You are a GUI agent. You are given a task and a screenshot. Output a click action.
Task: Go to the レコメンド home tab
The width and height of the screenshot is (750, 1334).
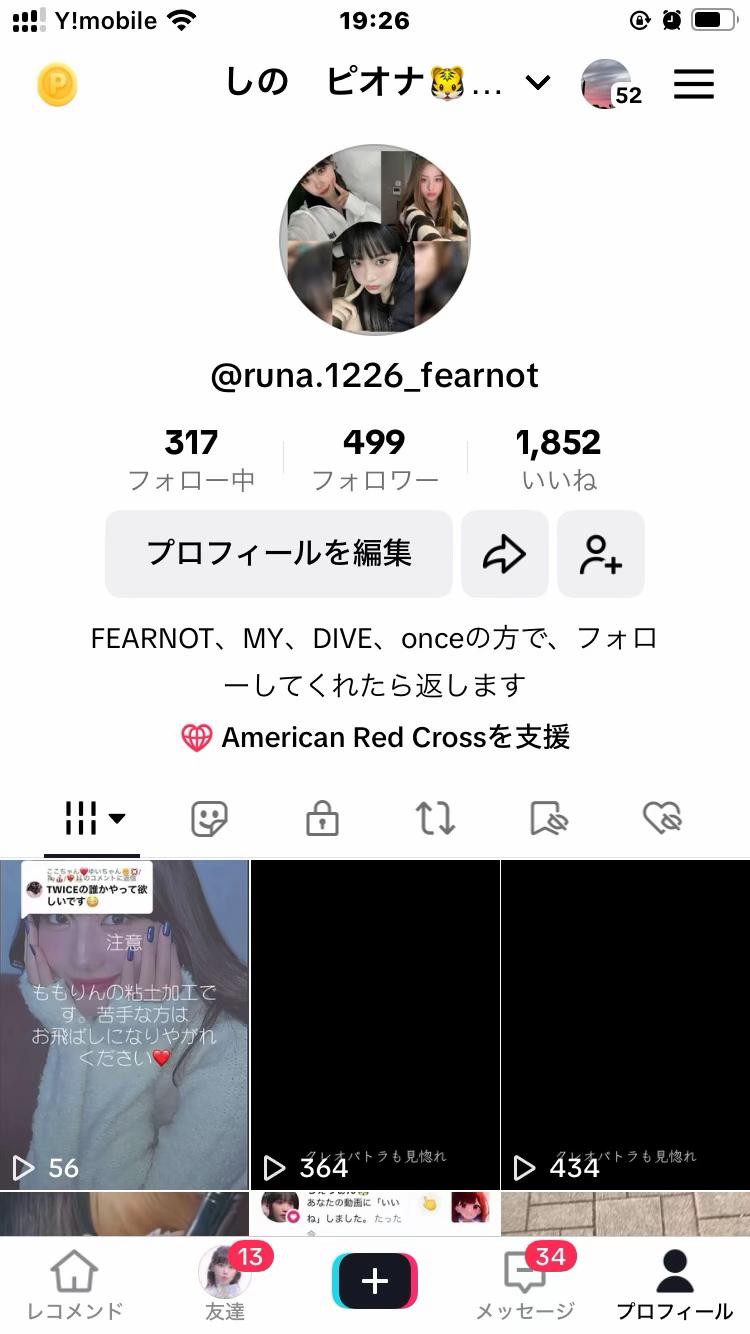75,1284
